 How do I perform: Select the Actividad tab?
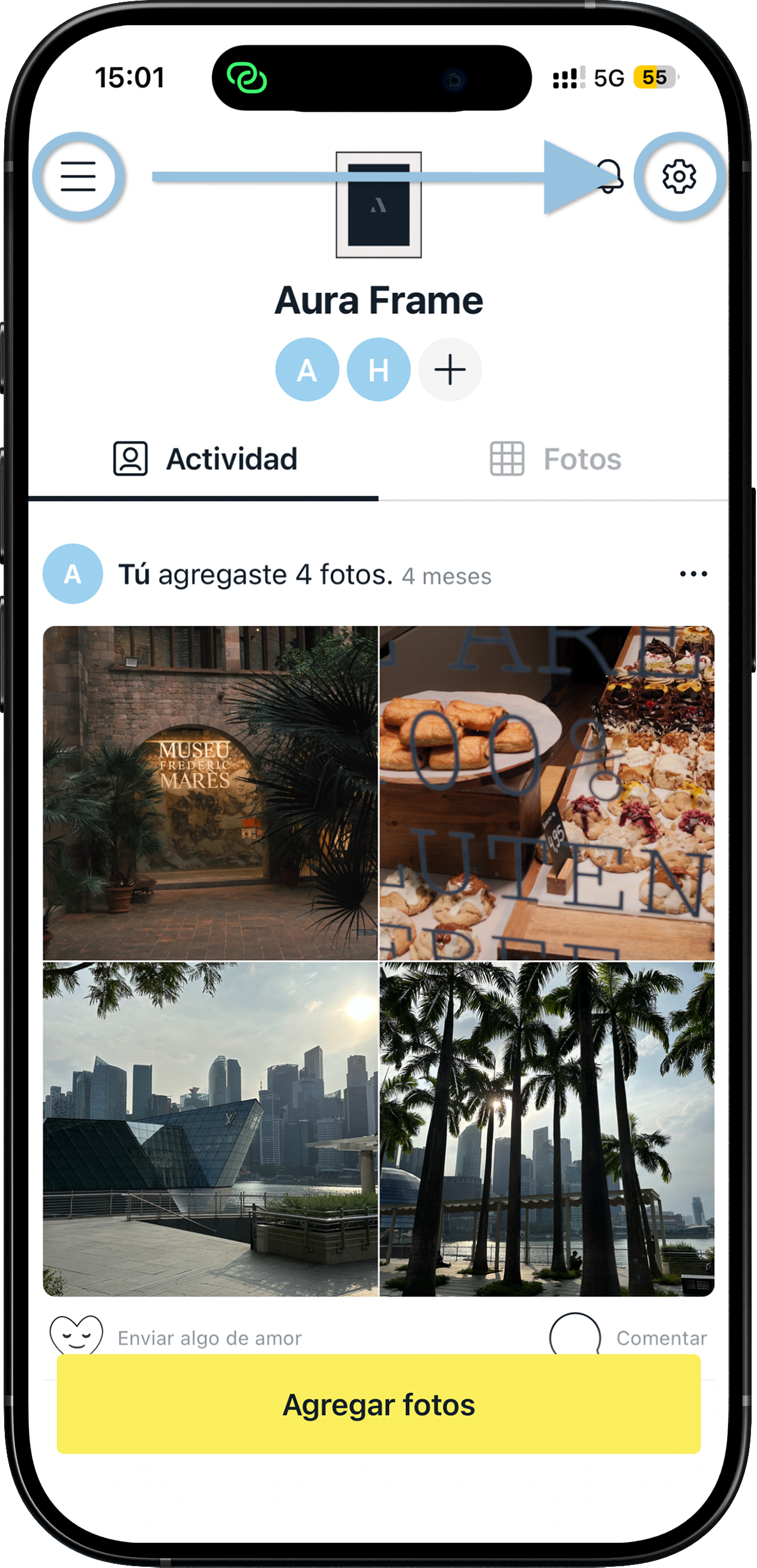click(x=205, y=459)
